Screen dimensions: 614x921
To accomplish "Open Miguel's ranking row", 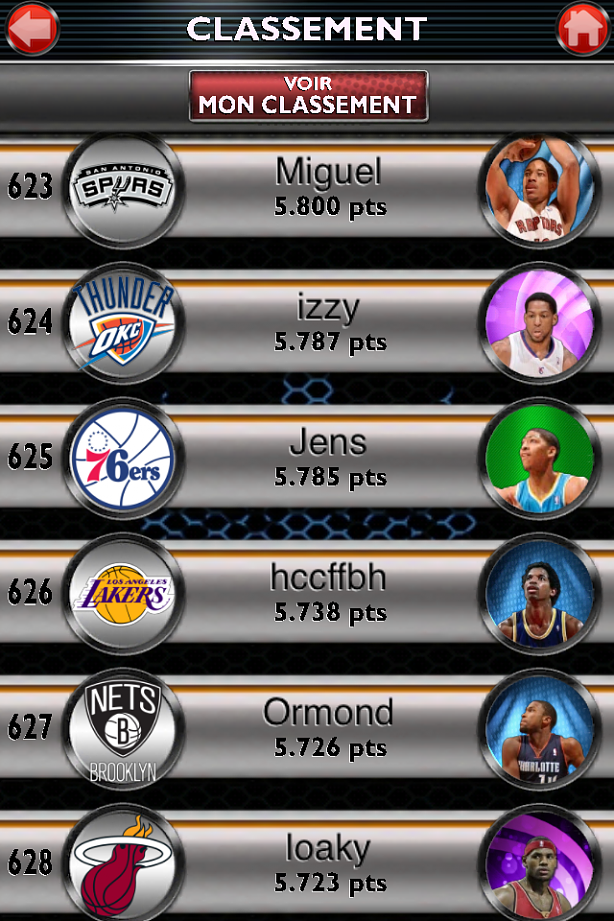I will tap(328, 188).
